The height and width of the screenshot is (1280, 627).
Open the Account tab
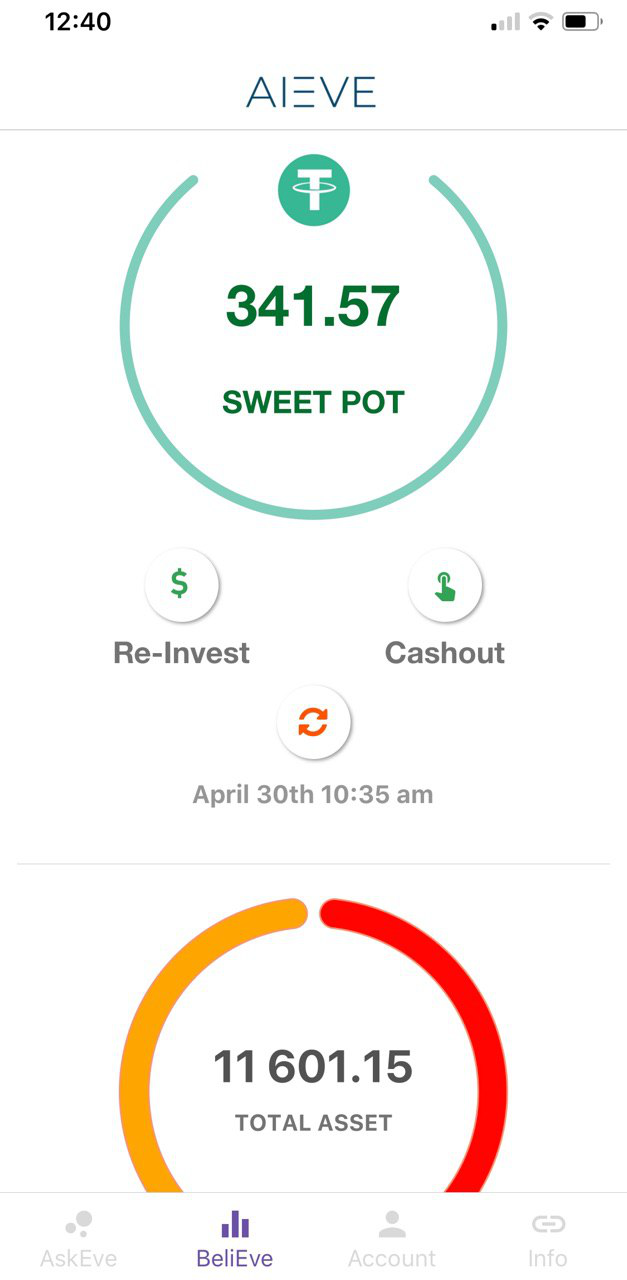(392, 1238)
